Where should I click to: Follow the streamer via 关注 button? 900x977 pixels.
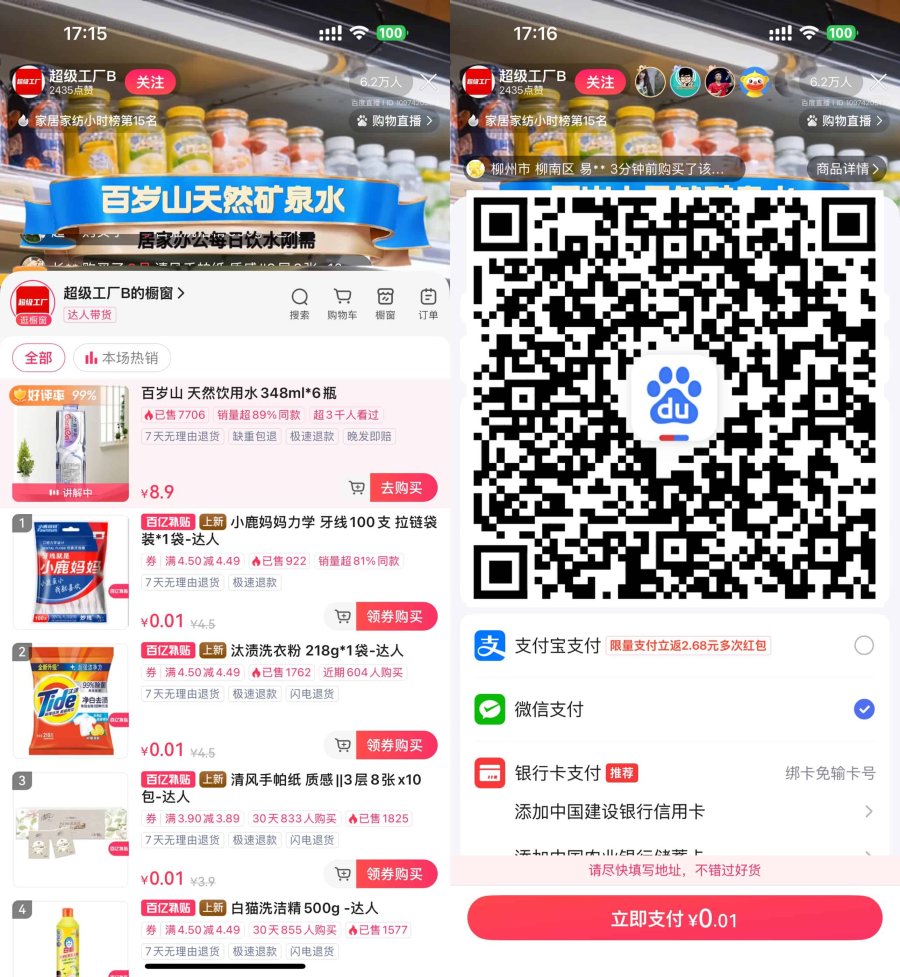(150, 82)
